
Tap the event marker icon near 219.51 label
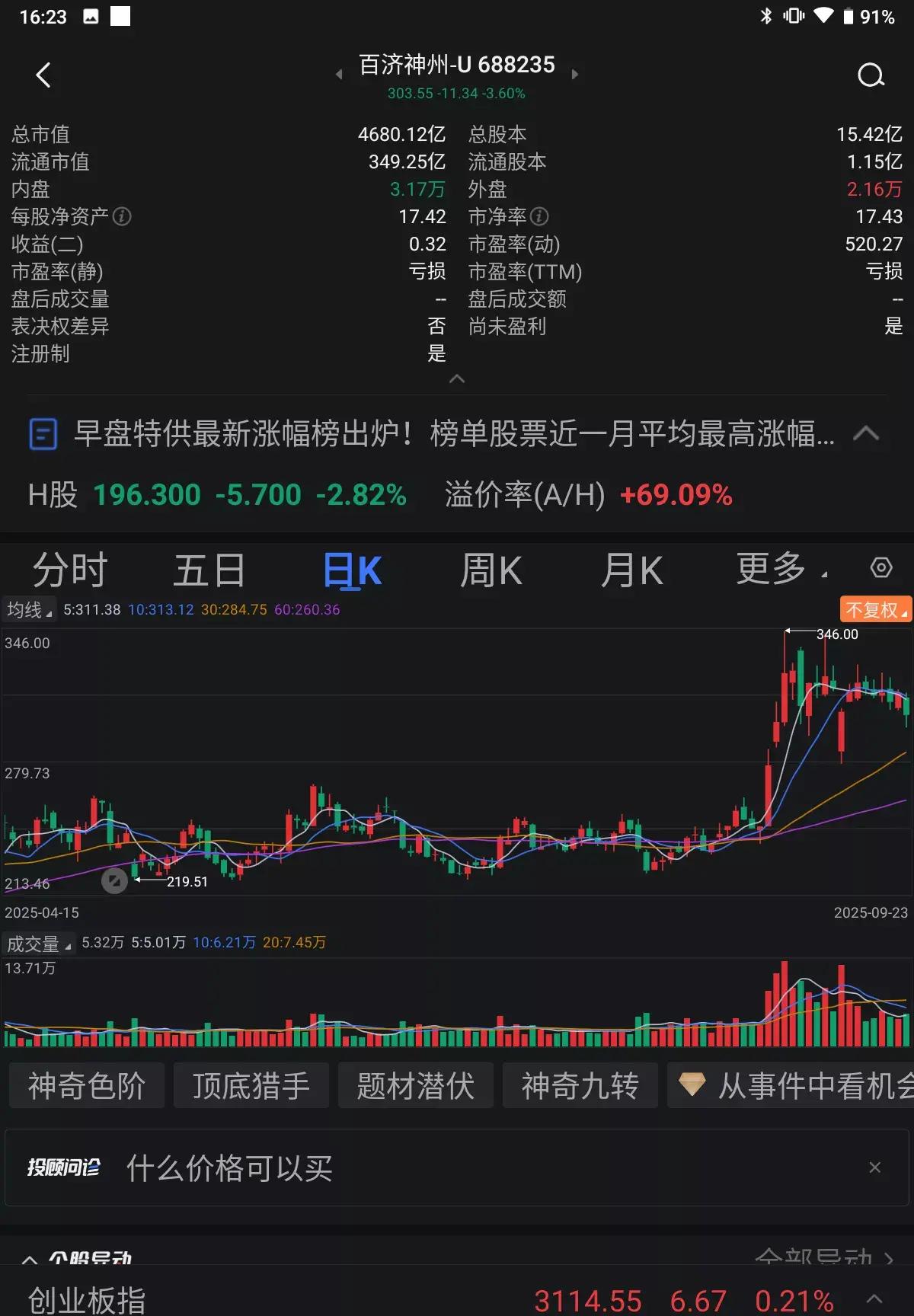click(x=114, y=881)
